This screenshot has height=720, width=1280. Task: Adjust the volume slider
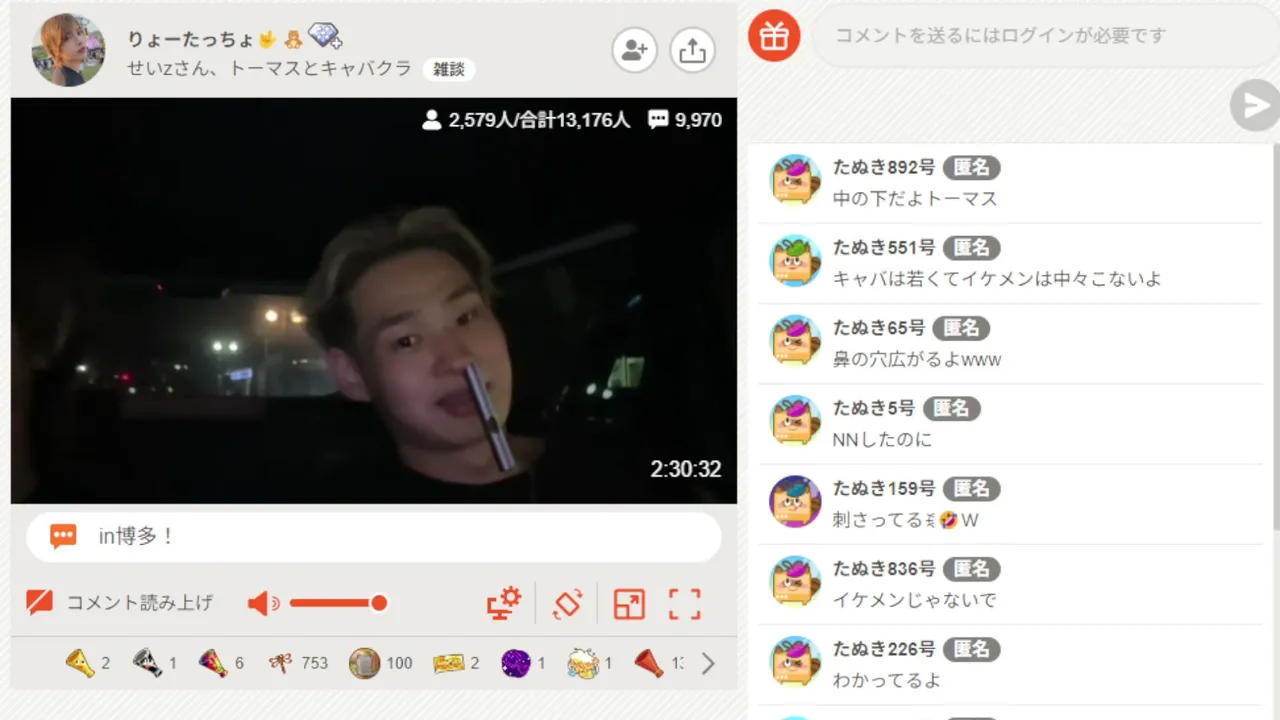tap(338, 603)
